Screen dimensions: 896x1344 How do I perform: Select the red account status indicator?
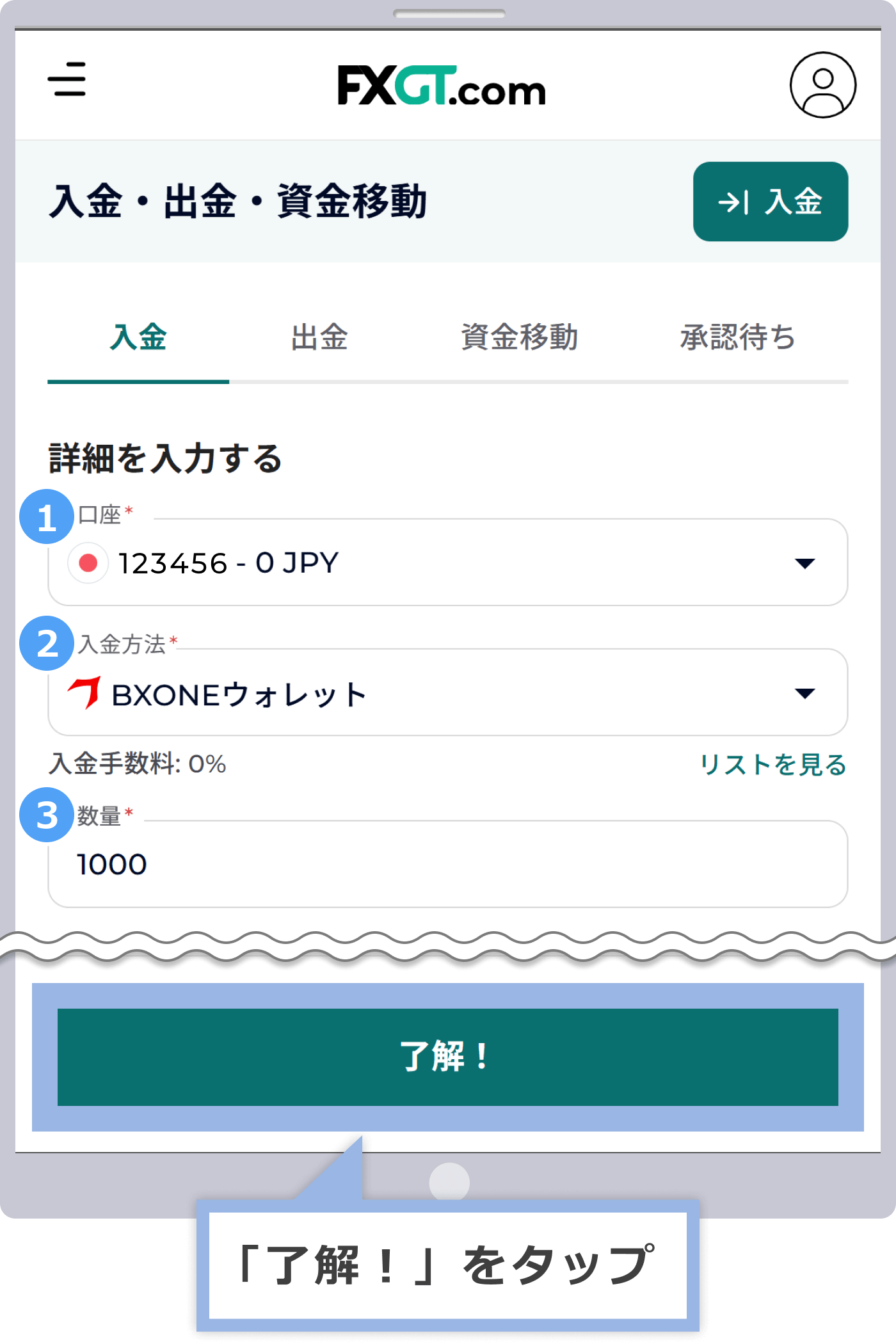click(88, 562)
